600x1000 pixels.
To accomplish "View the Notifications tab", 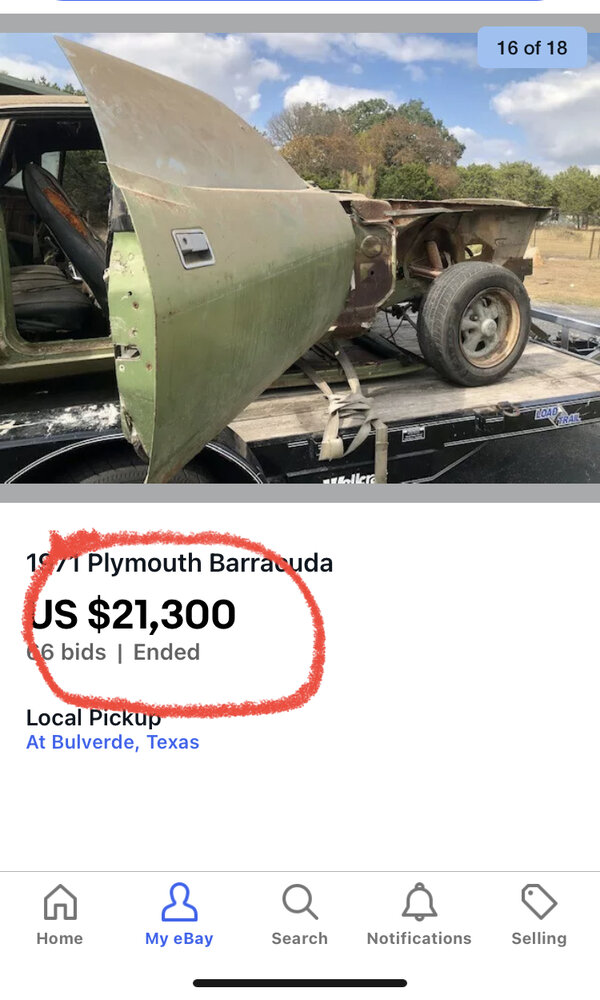I will click(x=419, y=915).
